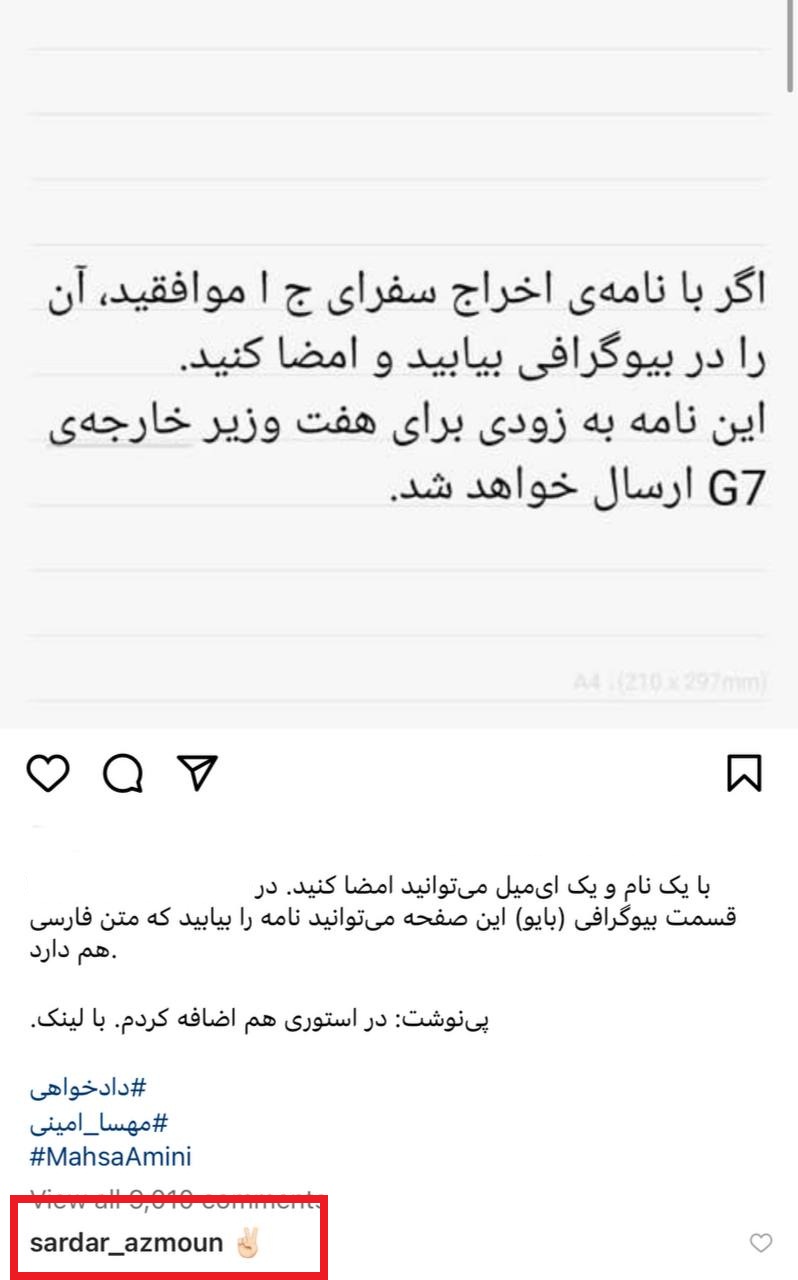Open the #MahsaAmini hashtag
Viewport: 798px width, 1280px height.
110,1157
